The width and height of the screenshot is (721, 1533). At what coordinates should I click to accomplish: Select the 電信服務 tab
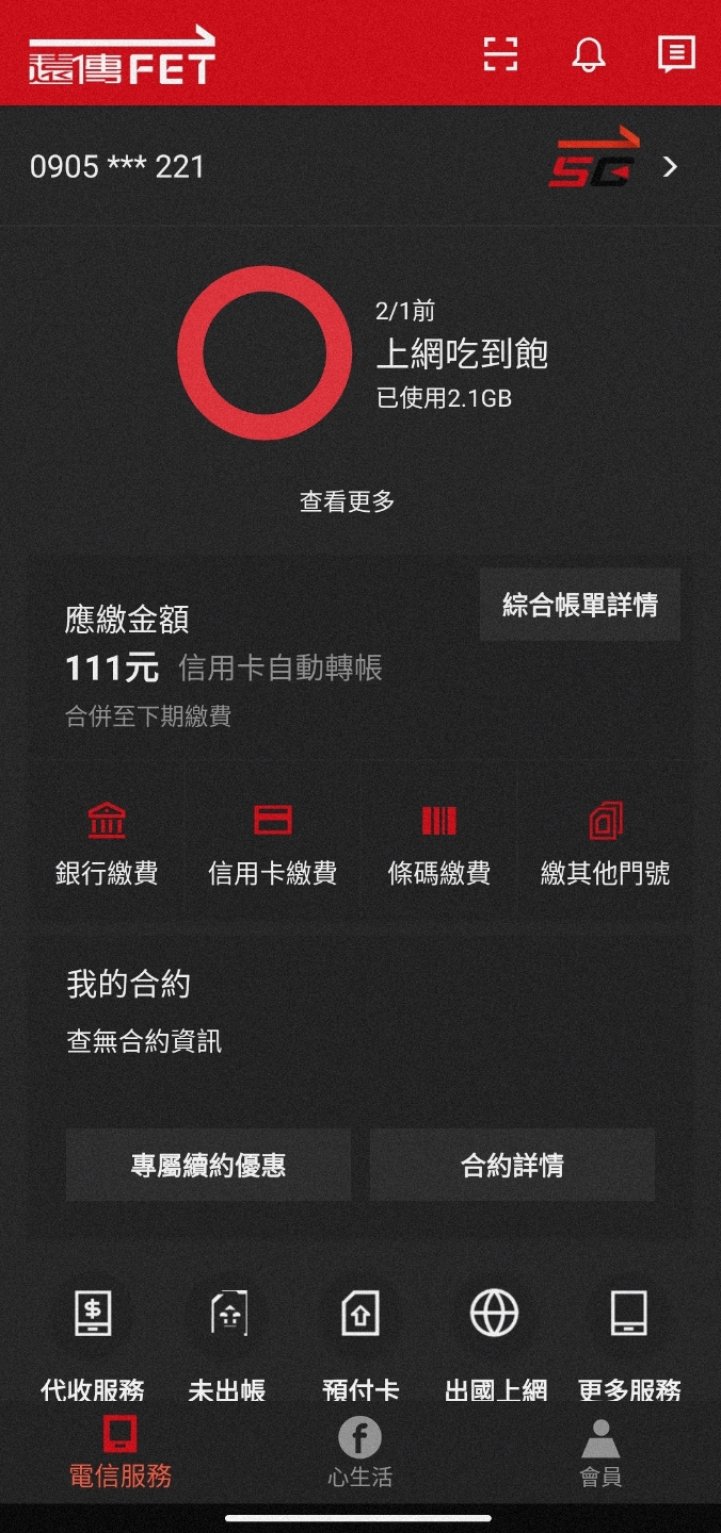pos(120,1452)
